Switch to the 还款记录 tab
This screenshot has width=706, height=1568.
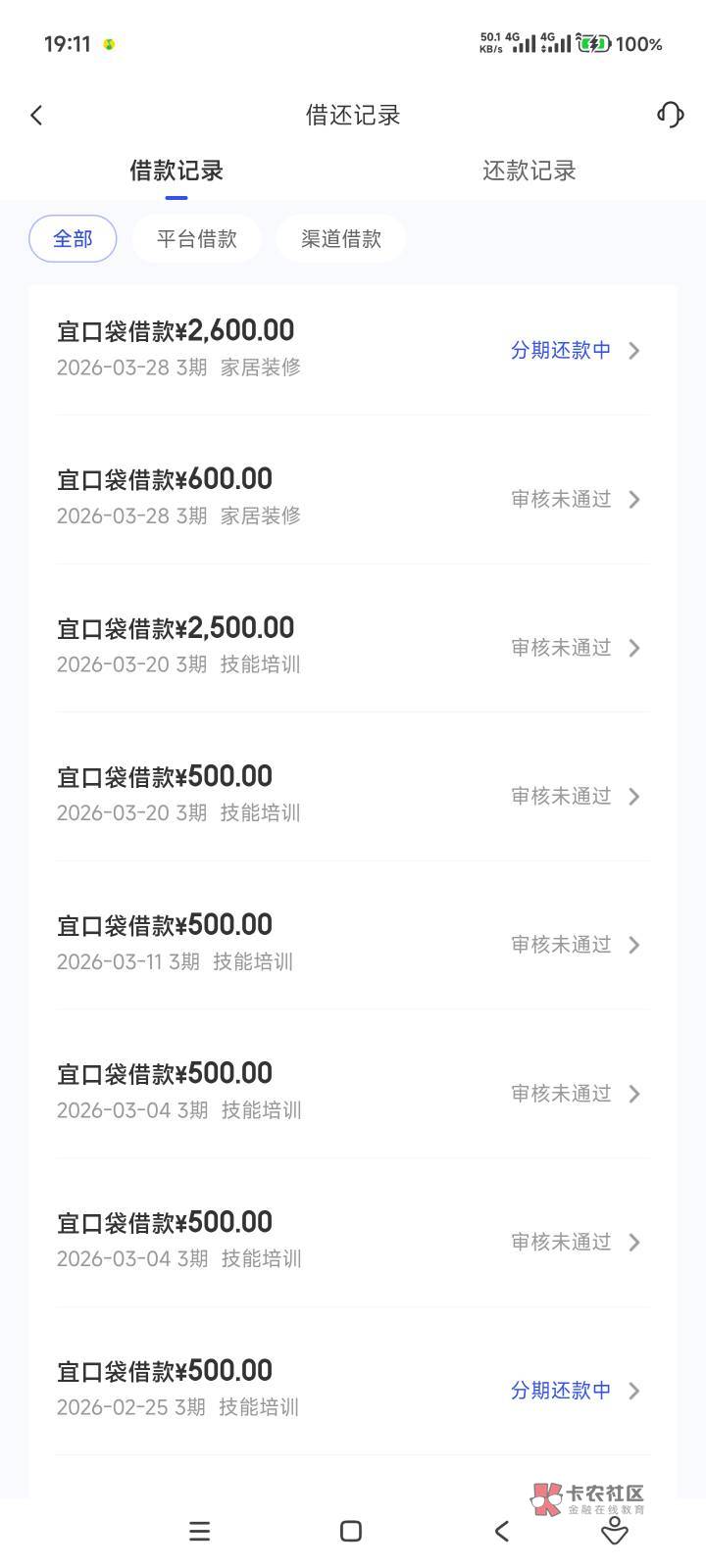[529, 171]
